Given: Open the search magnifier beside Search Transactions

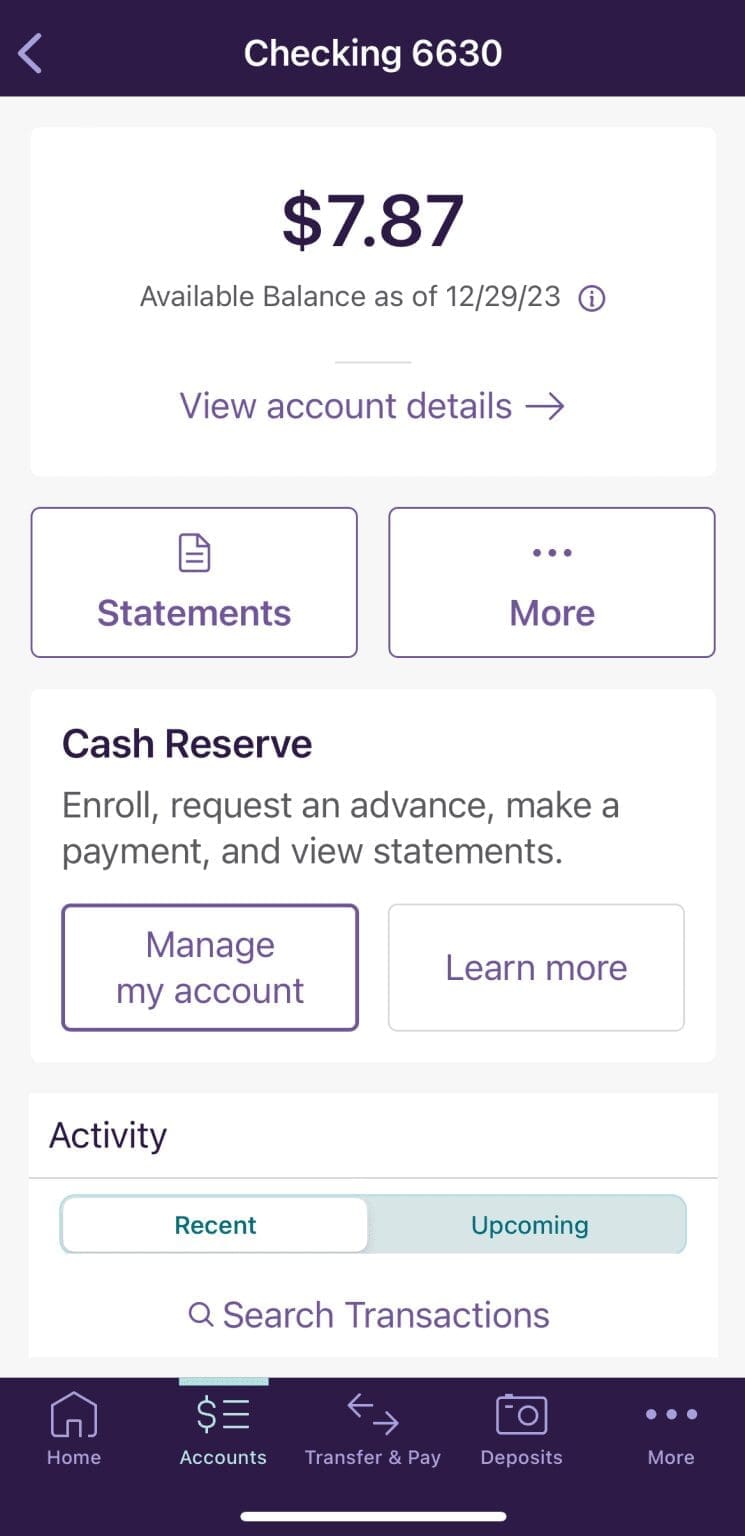Looking at the screenshot, I should click(x=201, y=1314).
